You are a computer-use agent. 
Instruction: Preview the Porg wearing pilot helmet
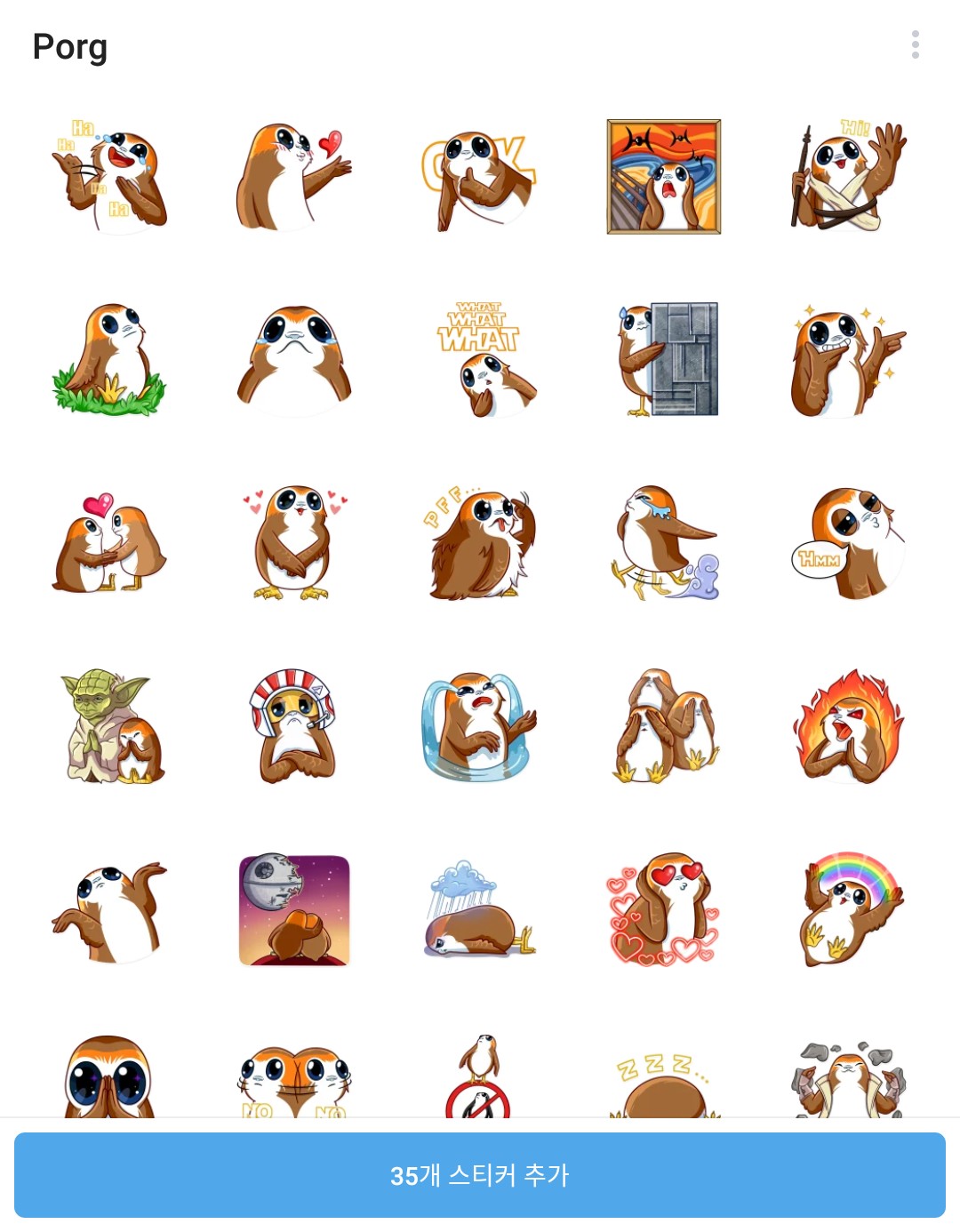[294, 726]
